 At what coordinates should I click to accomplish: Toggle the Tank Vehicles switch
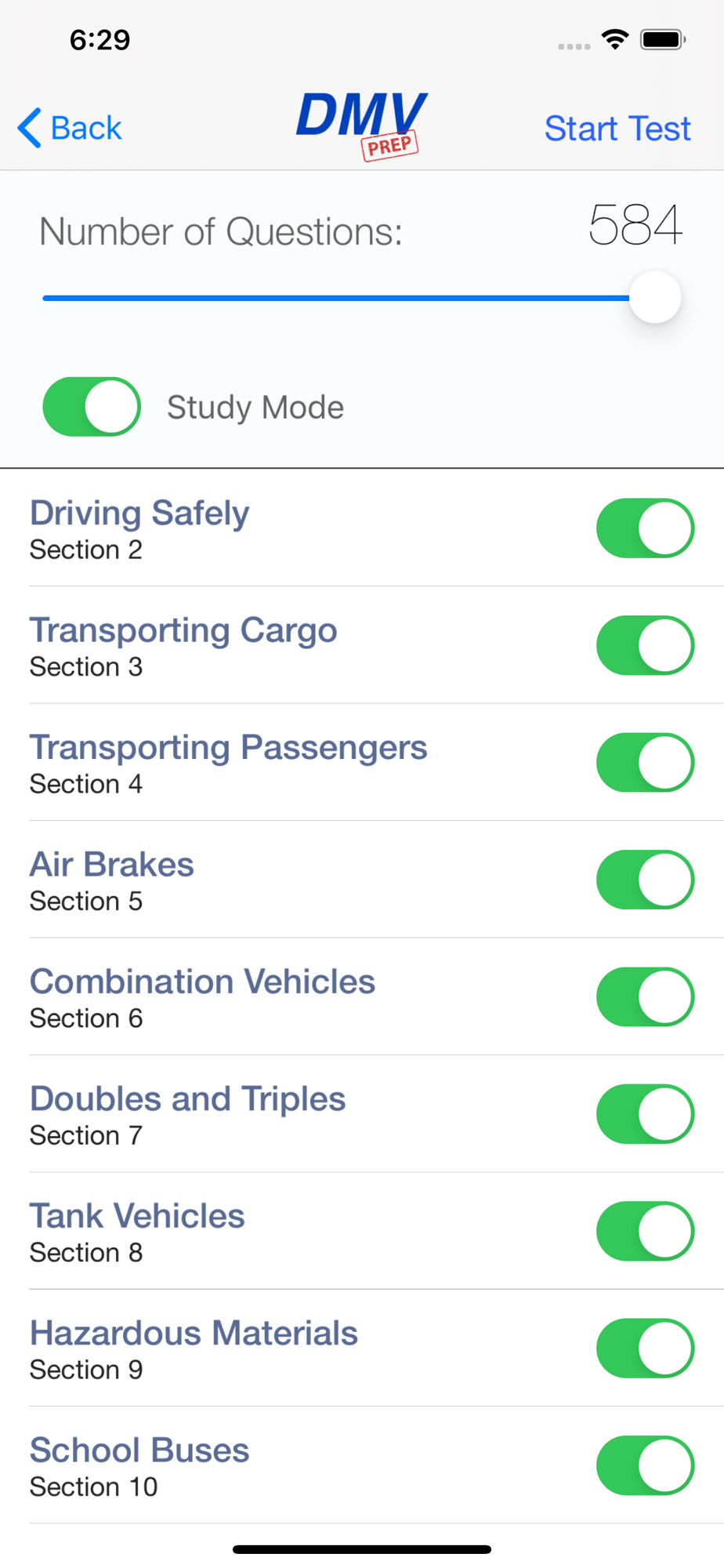click(645, 1232)
